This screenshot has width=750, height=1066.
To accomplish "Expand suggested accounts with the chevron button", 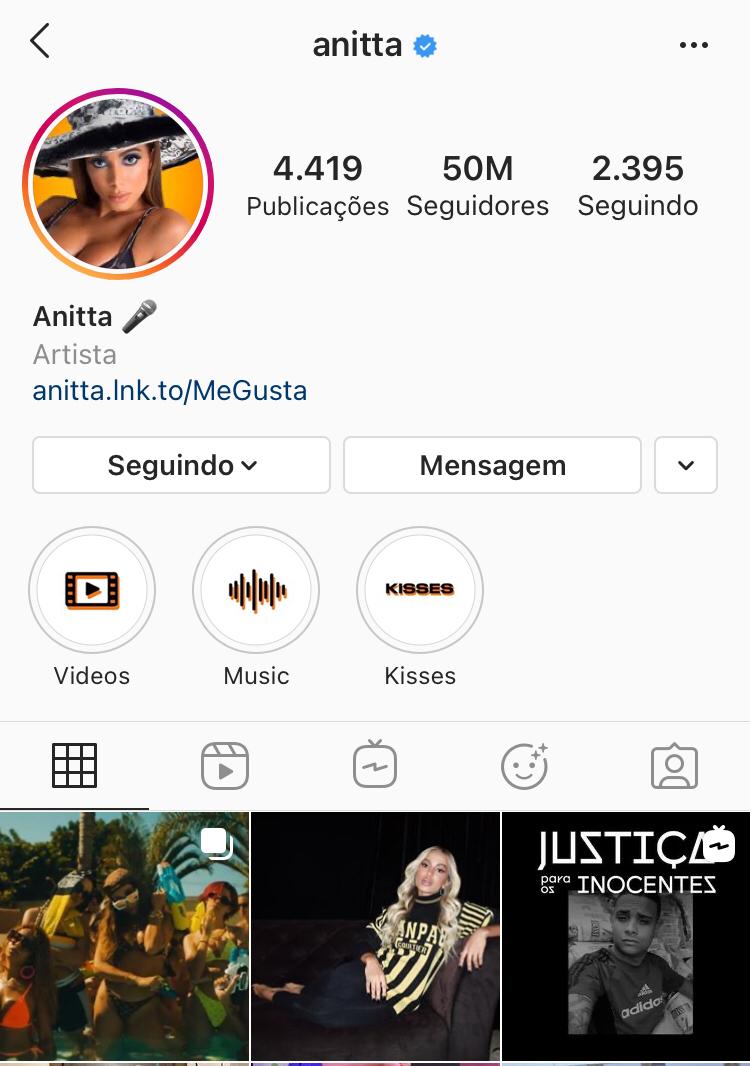I will [686, 465].
